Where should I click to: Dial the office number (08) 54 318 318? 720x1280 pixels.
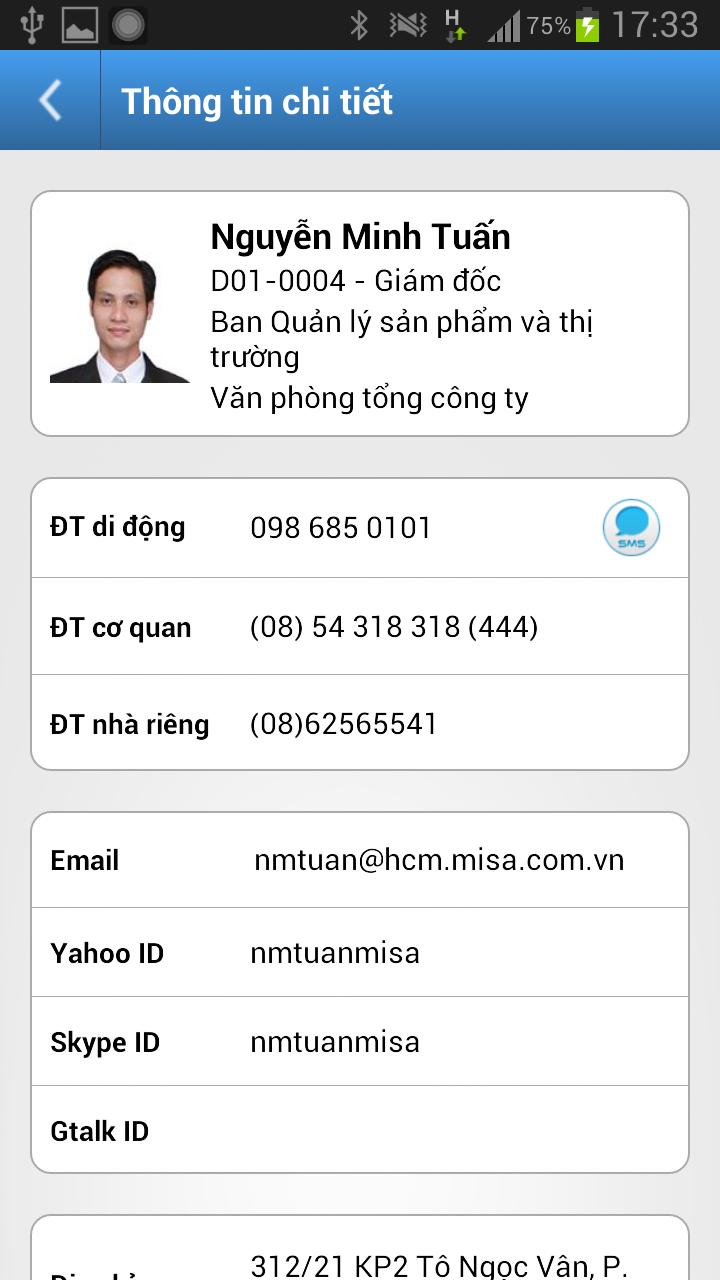[393, 627]
